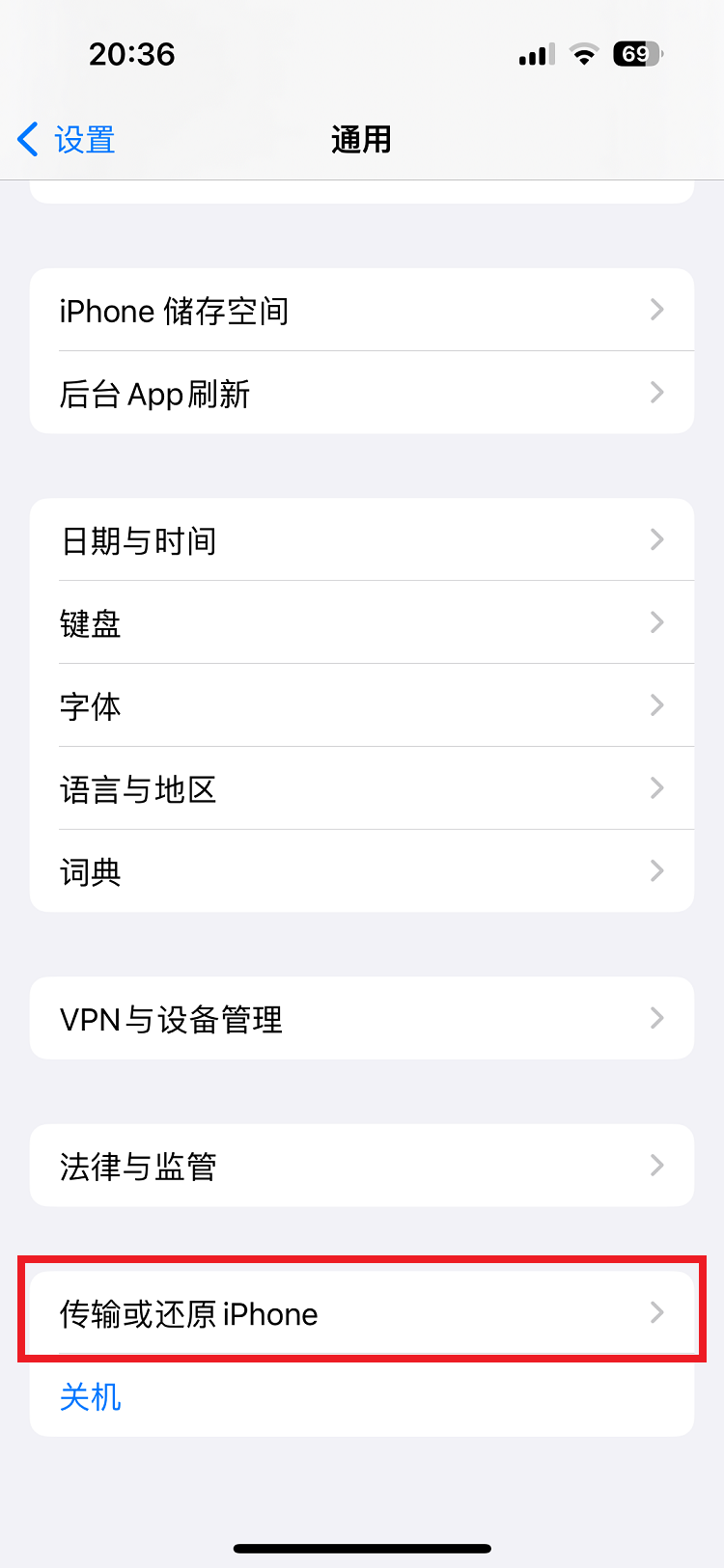Tap 关机 to shut down
Image resolution: width=724 pixels, height=1568 pixels.
click(x=91, y=1396)
